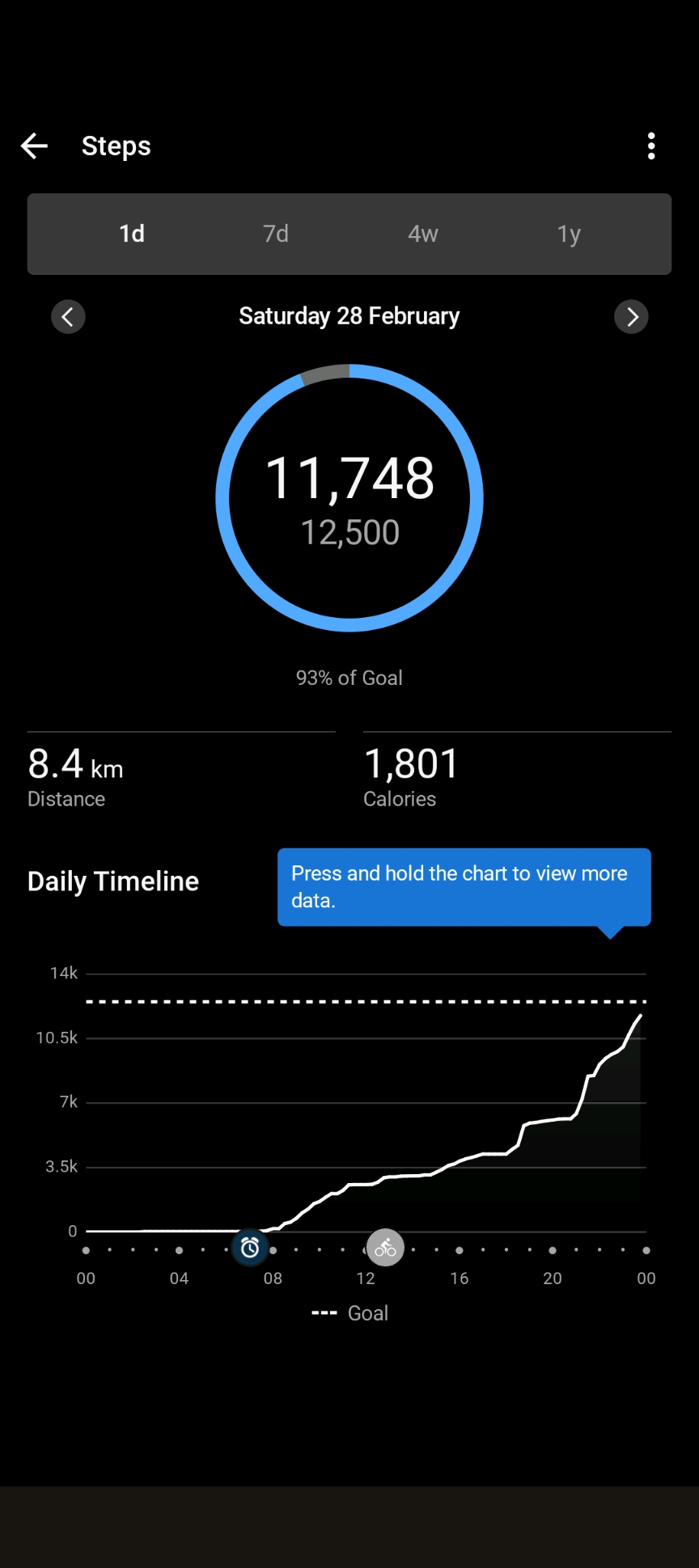Switch to the 7d view
This screenshot has height=1568, width=699.
click(276, 234)
